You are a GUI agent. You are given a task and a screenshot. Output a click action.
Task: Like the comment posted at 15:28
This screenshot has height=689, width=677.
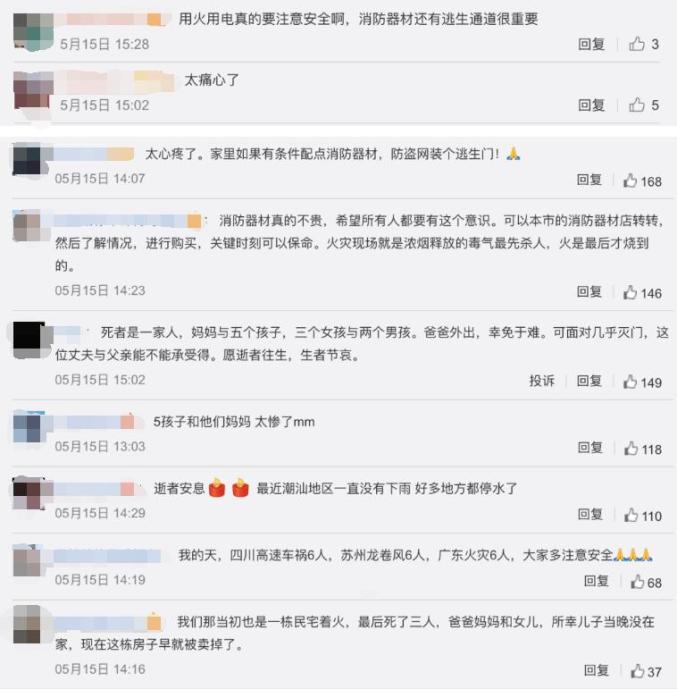coord(644,44)
